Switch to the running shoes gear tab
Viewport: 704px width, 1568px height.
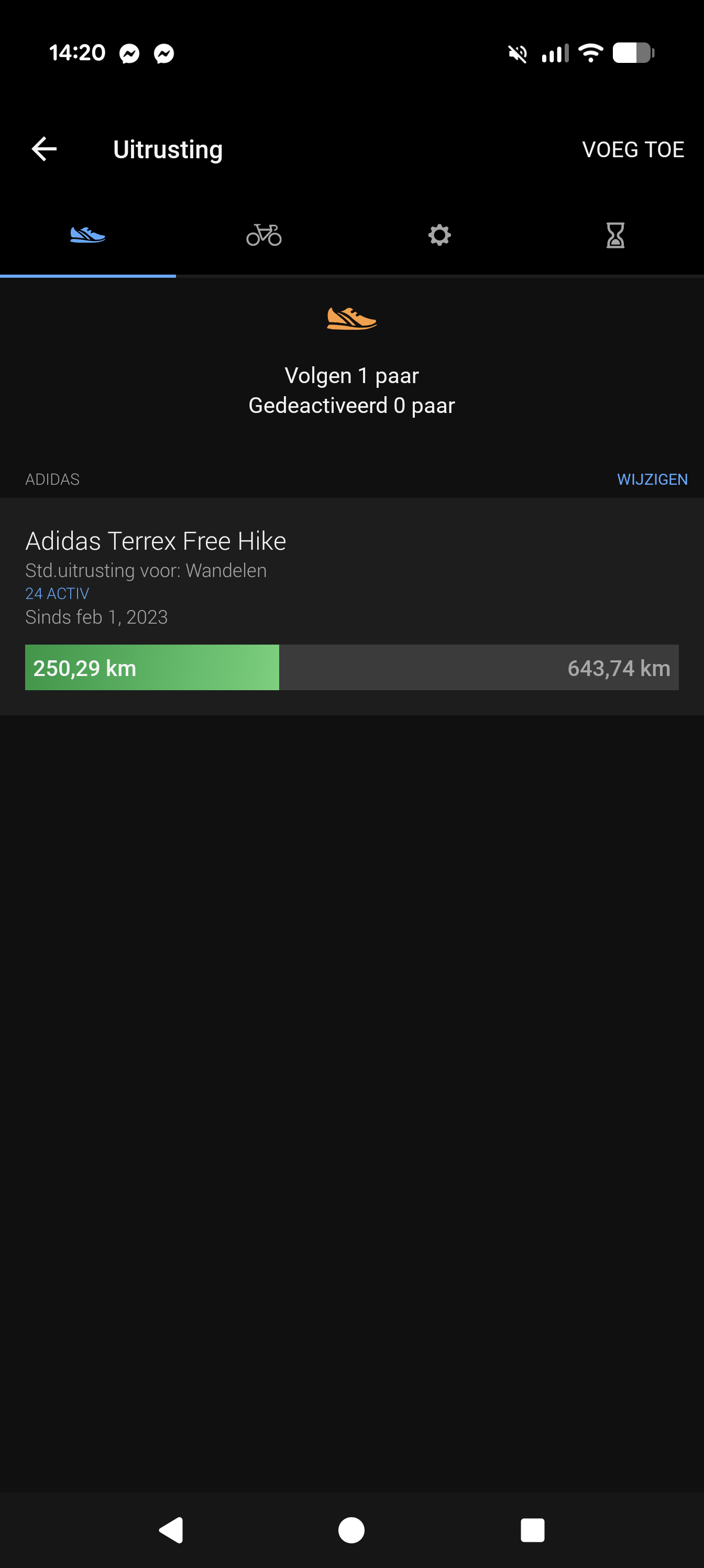coord(87,235)
